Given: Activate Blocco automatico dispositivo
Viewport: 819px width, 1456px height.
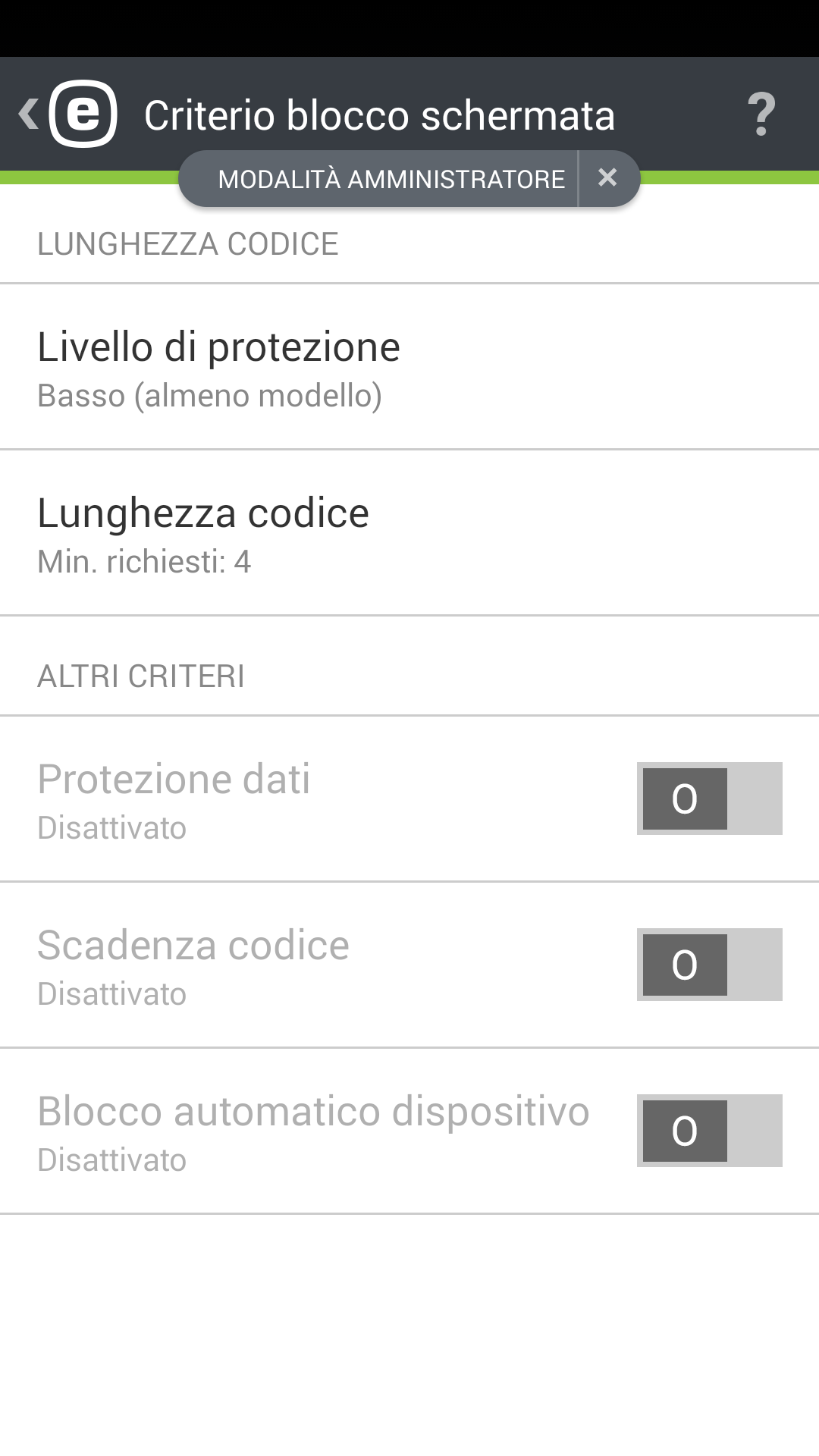Looking at the screenshot, I should (708, 1131).
